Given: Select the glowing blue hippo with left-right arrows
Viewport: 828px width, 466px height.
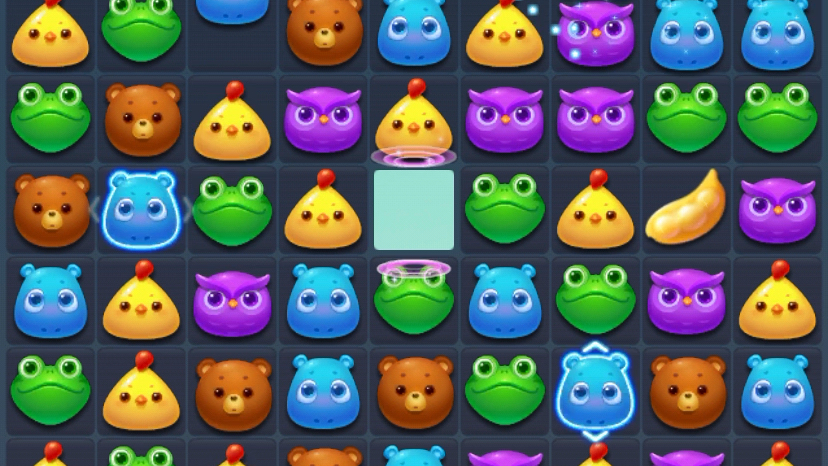Looking at the screenshot, I should tap(140, 210).
